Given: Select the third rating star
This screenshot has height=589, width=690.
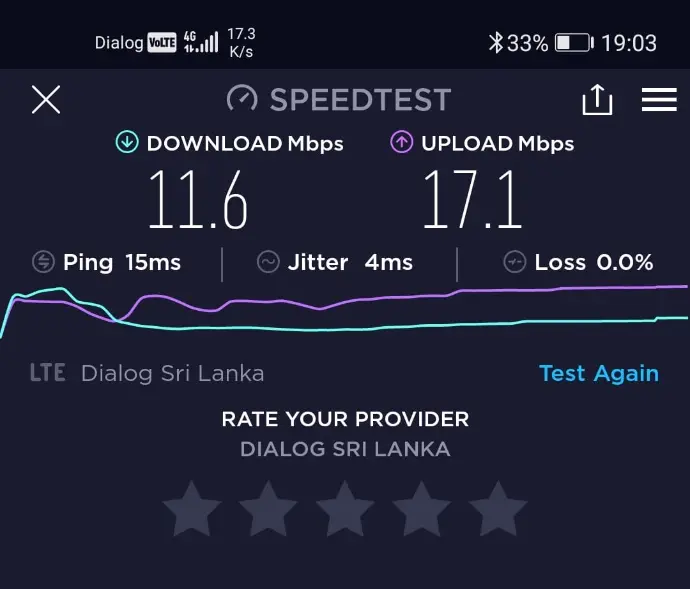Looking at the screenshot, I should pos(345,509).
